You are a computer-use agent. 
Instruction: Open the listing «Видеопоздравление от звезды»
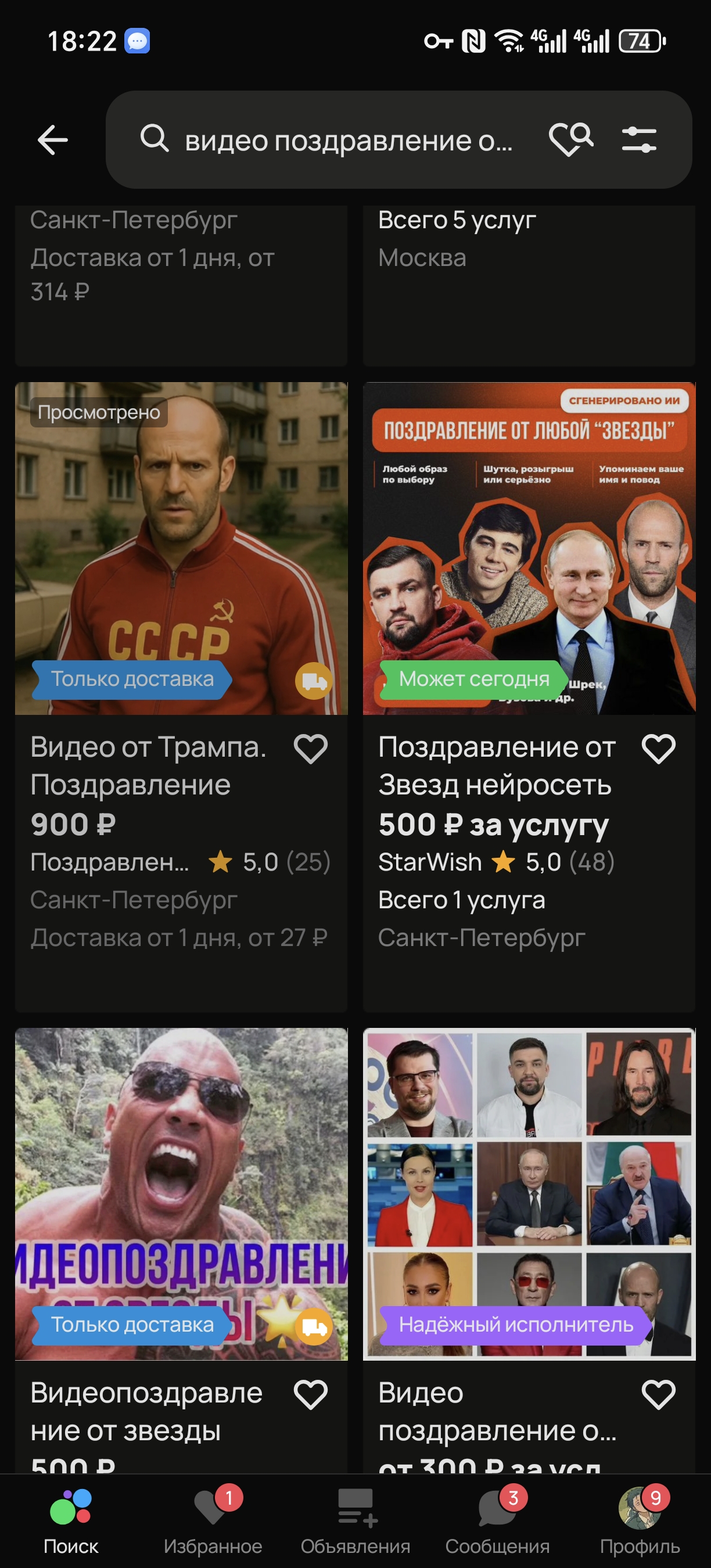pyautogui.click(x=181, y=1193)
